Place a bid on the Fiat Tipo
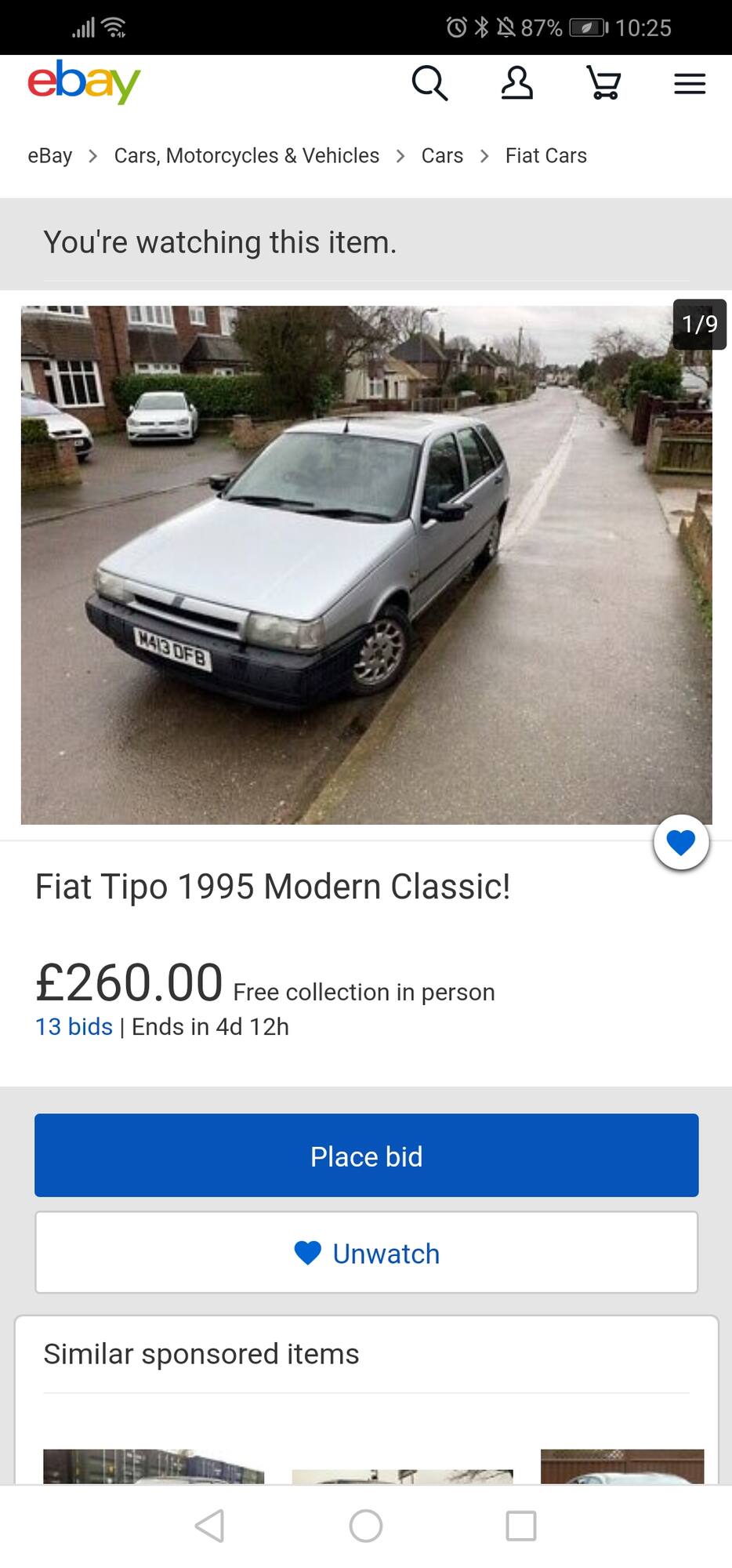Image resolution: width=732 pixels, height=1568 pixels. 366,1155
